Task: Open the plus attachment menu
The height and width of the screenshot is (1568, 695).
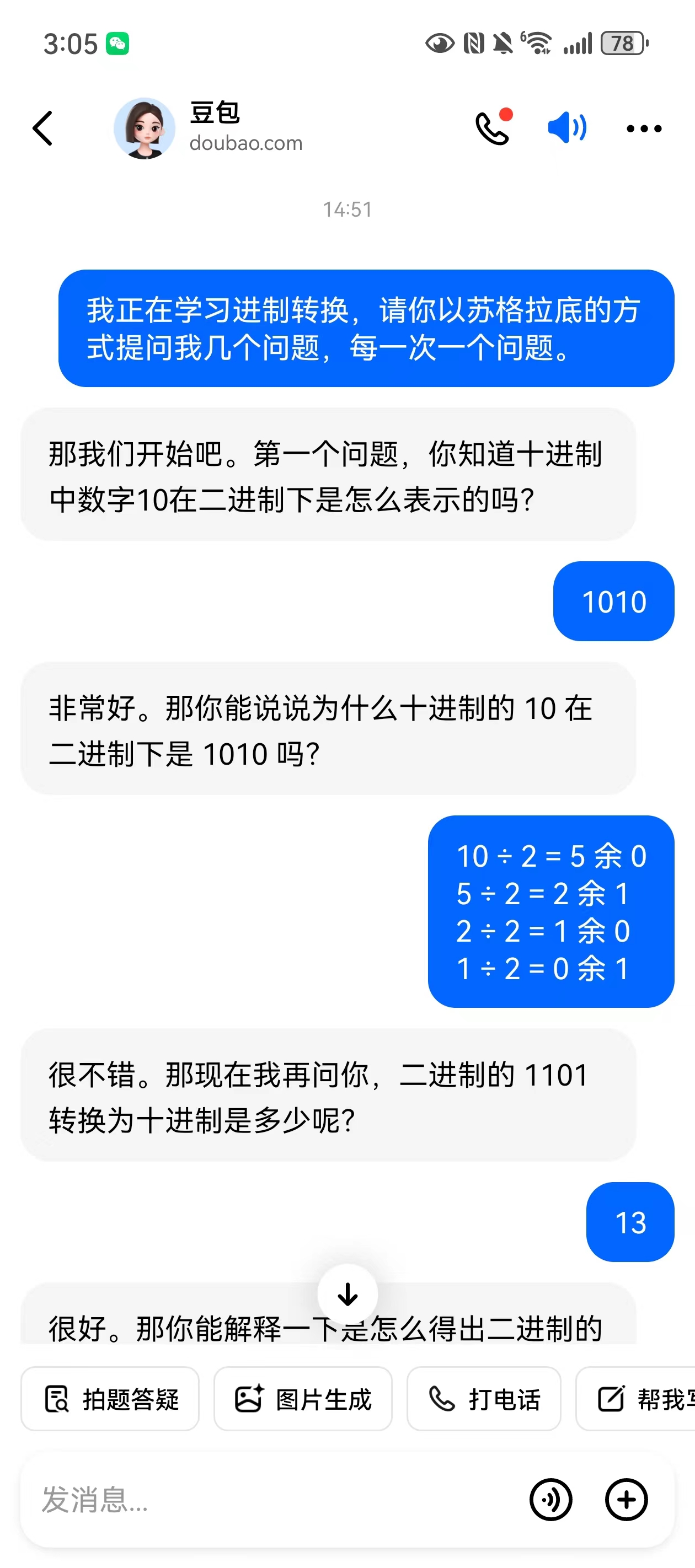Action: [x=626, y=1499]
